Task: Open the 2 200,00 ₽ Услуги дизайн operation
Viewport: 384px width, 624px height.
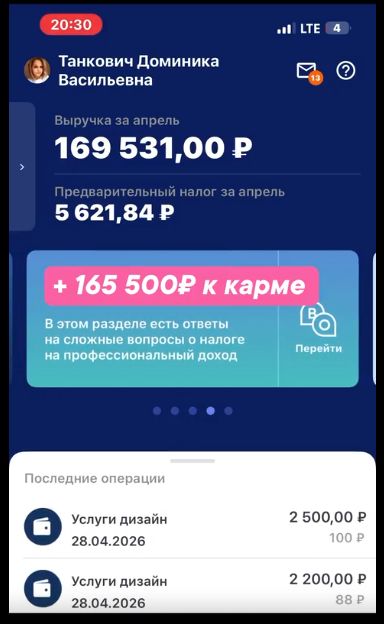Action: (x=195, y=588)
